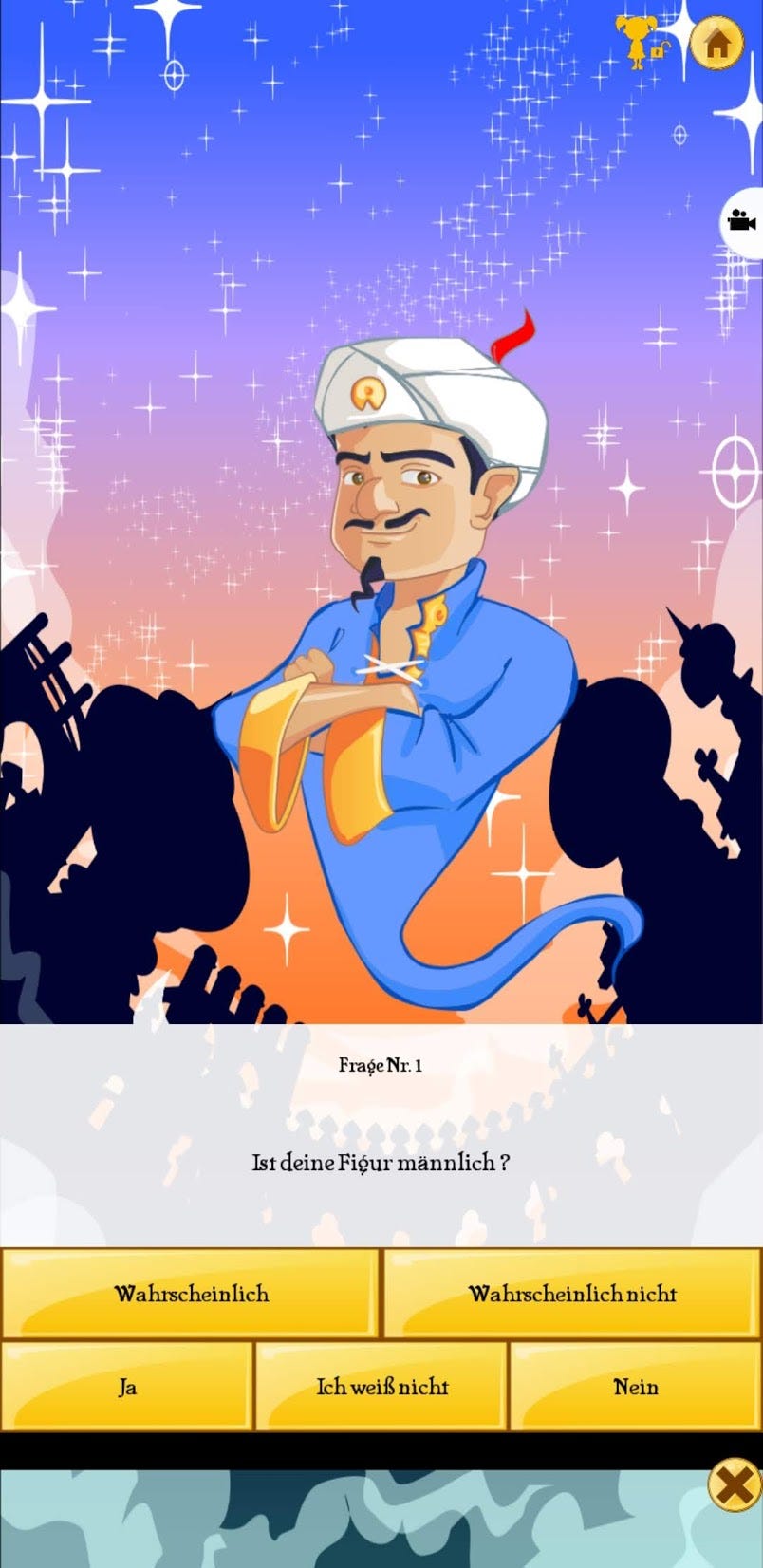Go to the home screen icon
Viewport: 763px width, 1568px height.
pyautogui.click(x=716, y=43)
